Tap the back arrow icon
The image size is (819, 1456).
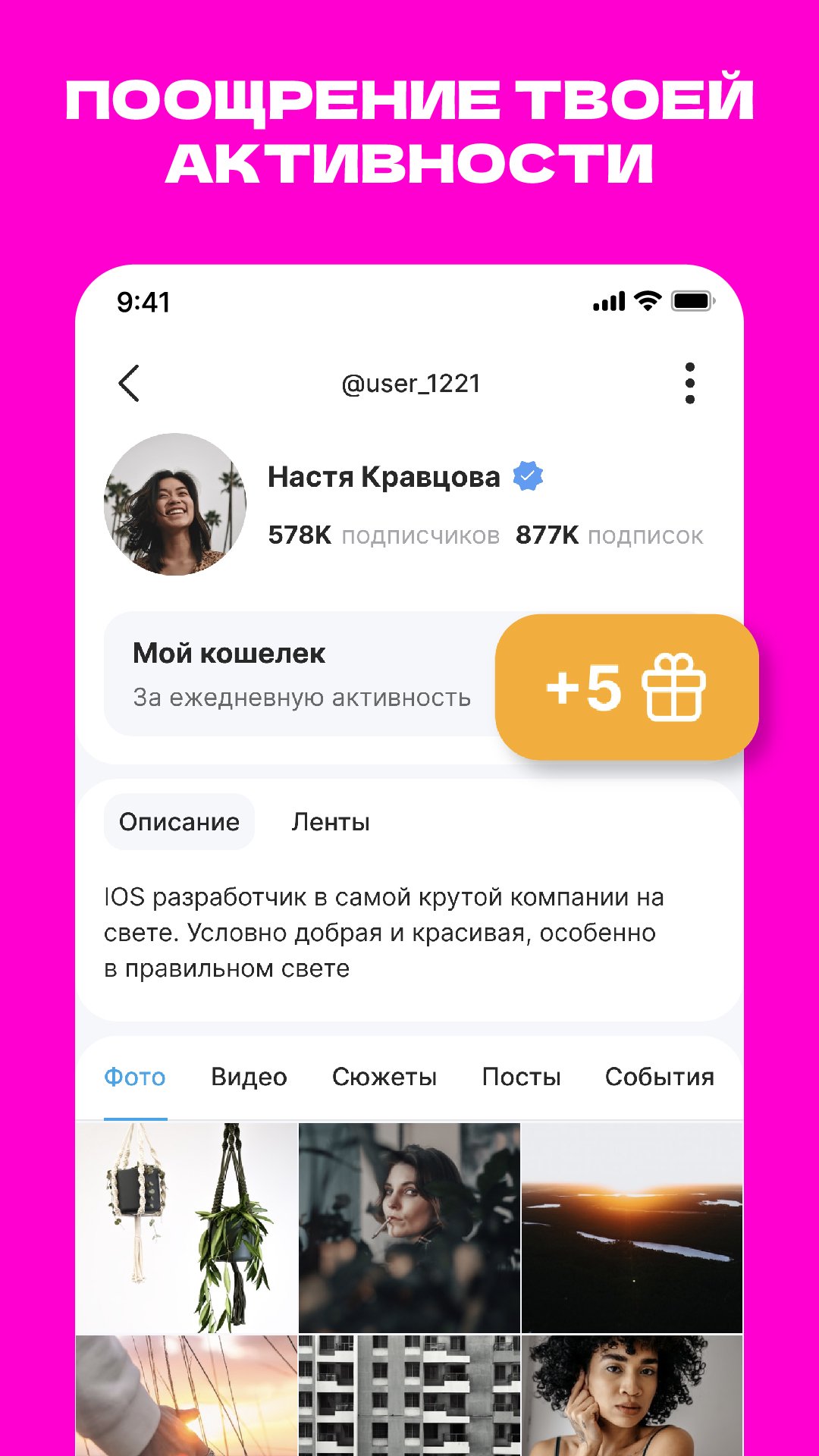click(x=129, y=383)
